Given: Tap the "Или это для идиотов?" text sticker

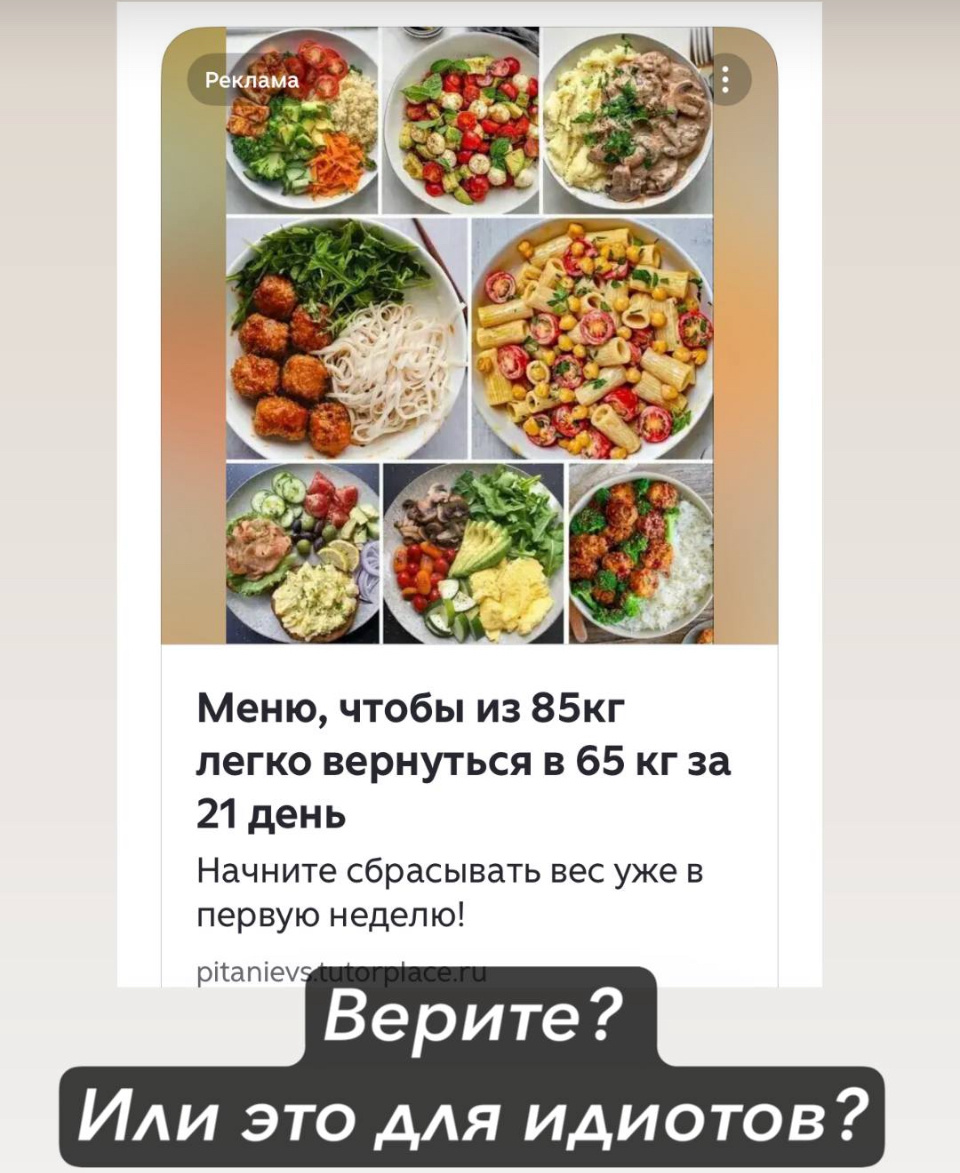Looking at the screenshot, I should [480, 1110].
